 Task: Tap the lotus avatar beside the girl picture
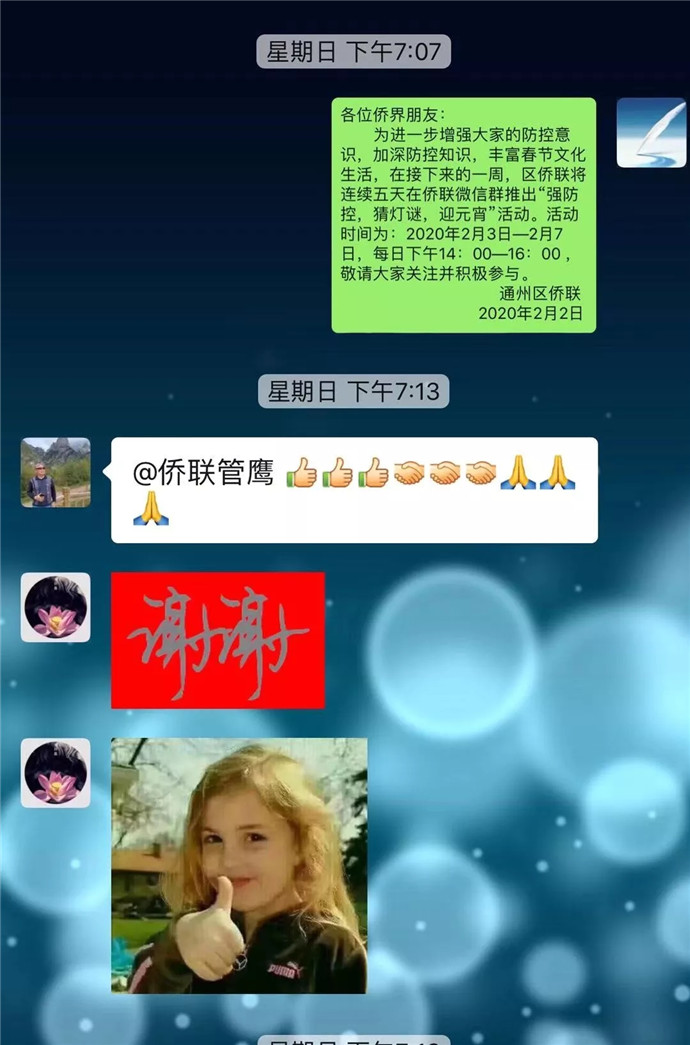coord(56,773)
